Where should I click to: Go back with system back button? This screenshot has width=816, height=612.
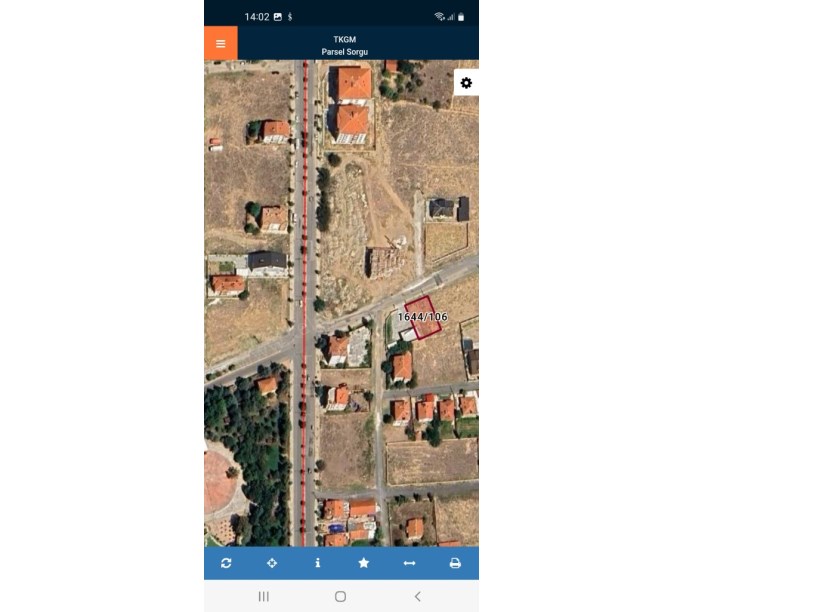pos(417,596)
